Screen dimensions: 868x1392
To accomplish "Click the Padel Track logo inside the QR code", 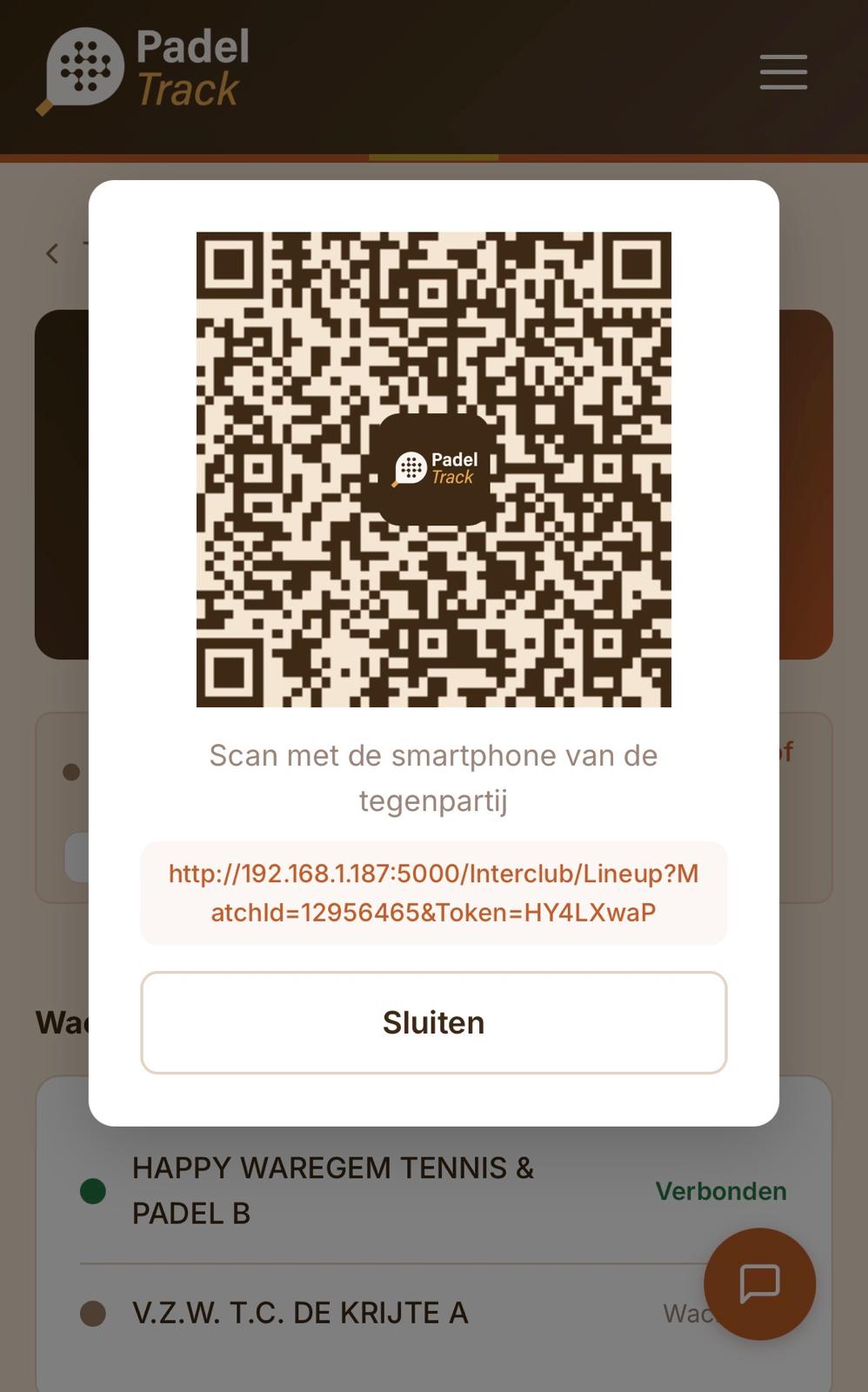I will (433, 469).
